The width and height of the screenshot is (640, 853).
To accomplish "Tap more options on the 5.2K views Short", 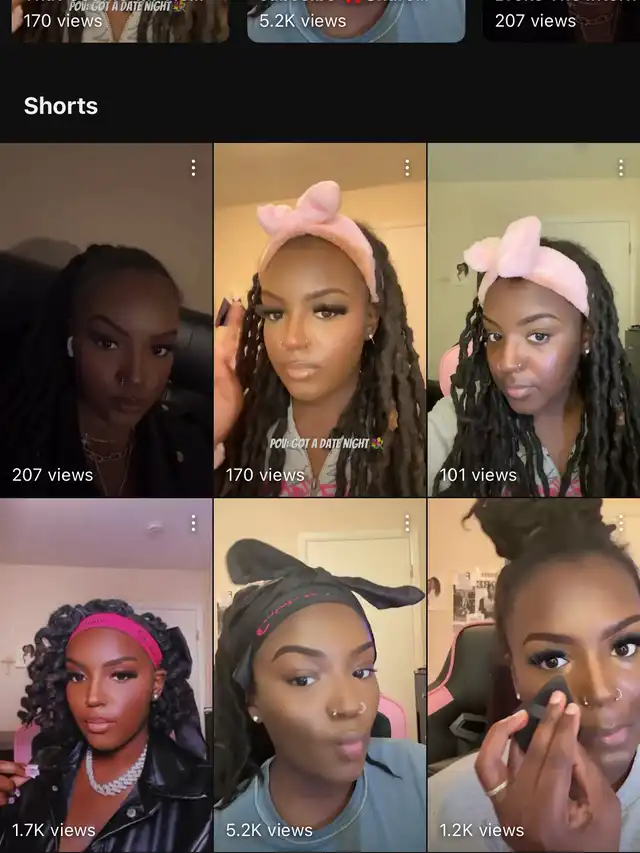I will 407,524.
